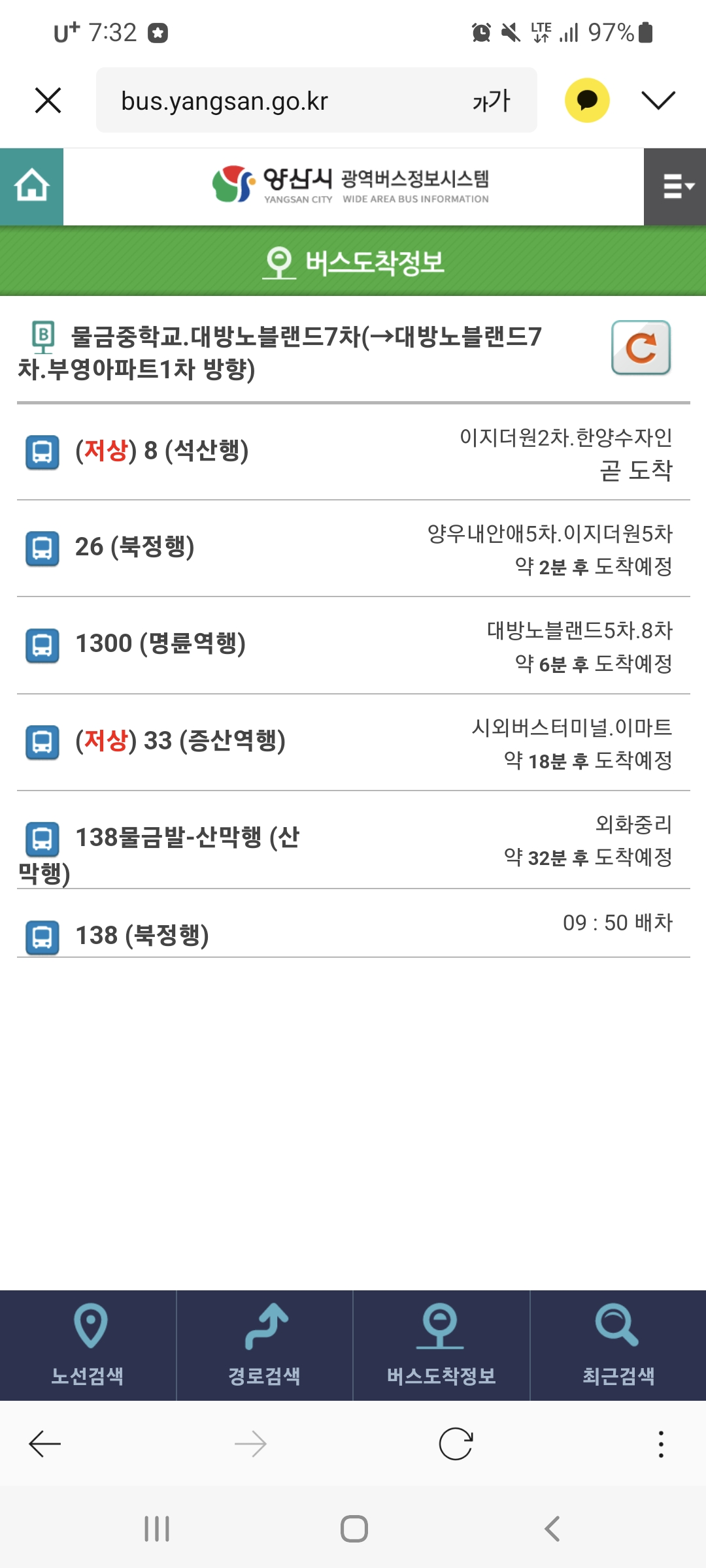The width and height of the screenshot is (706, 1568).
Task: Switch to the 노선검색 tab
Action: (88, 1345)
